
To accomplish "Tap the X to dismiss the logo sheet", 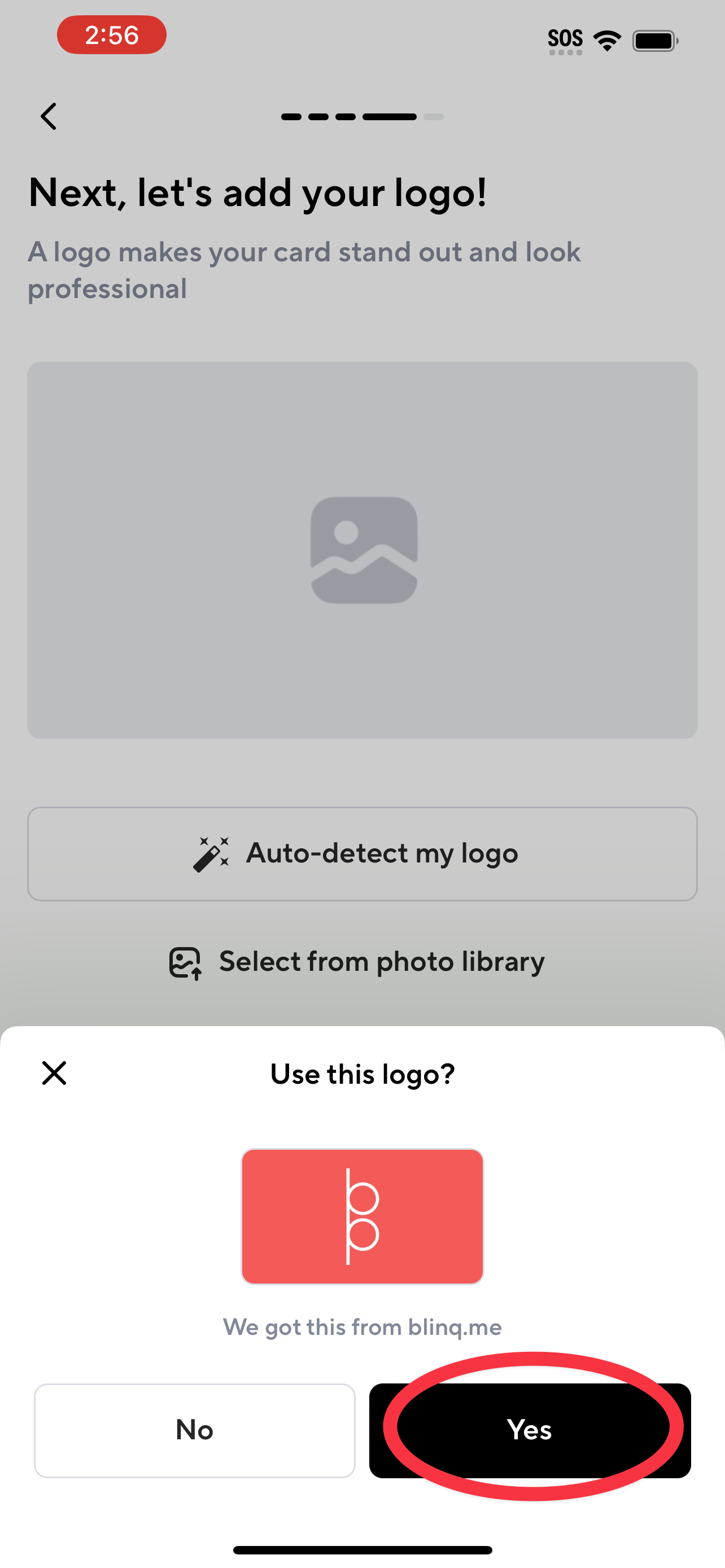I will point(54,1073).
